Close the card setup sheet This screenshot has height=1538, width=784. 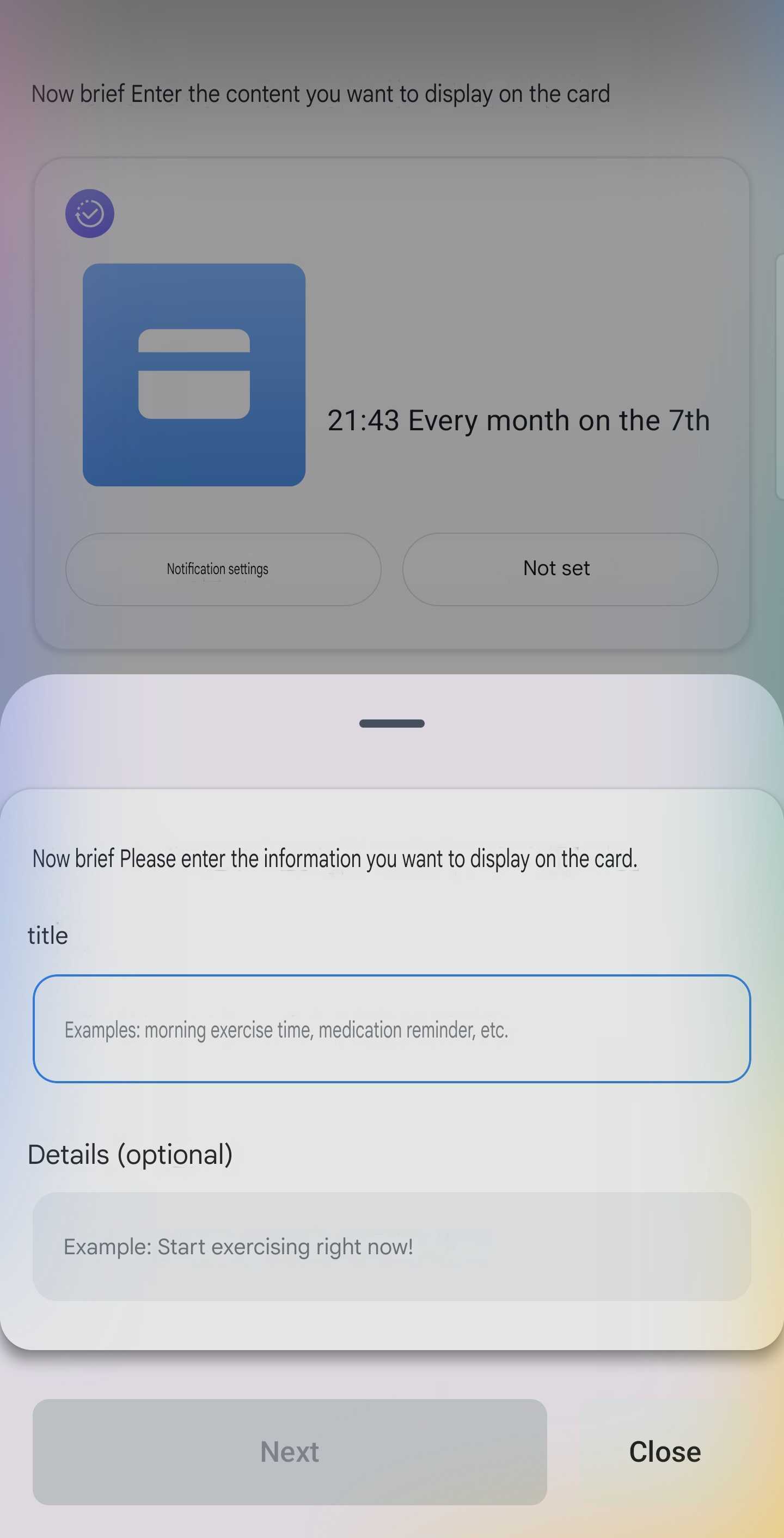click(664, 1451)
